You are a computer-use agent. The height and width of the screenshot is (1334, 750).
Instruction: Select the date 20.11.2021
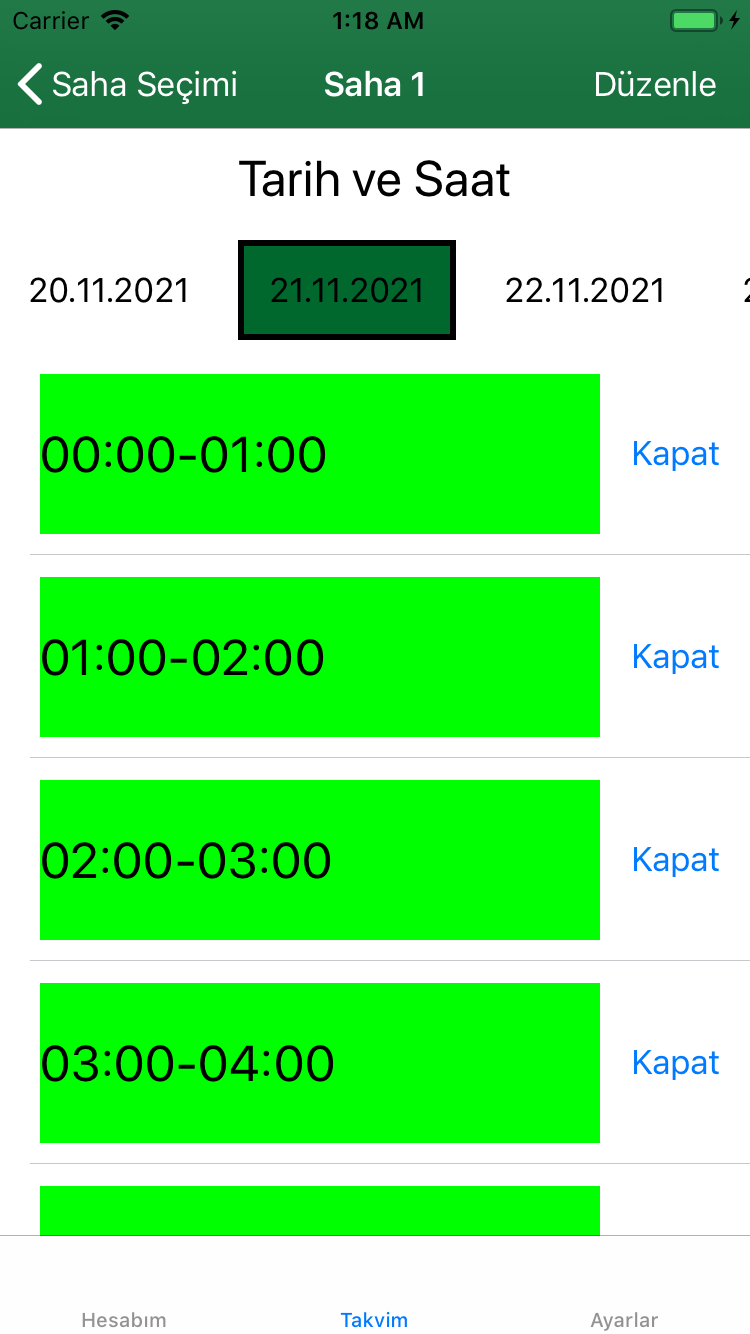tap(109, 290)
